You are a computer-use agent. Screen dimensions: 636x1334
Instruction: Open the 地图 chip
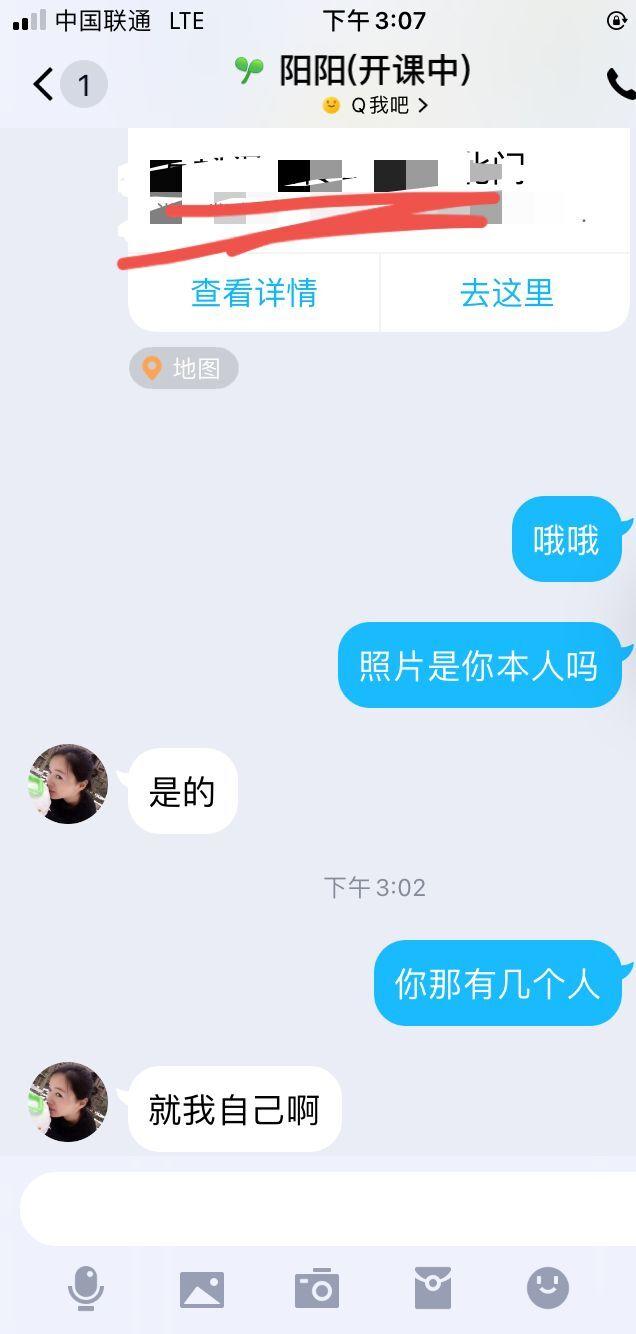click(x=184, y=368)
